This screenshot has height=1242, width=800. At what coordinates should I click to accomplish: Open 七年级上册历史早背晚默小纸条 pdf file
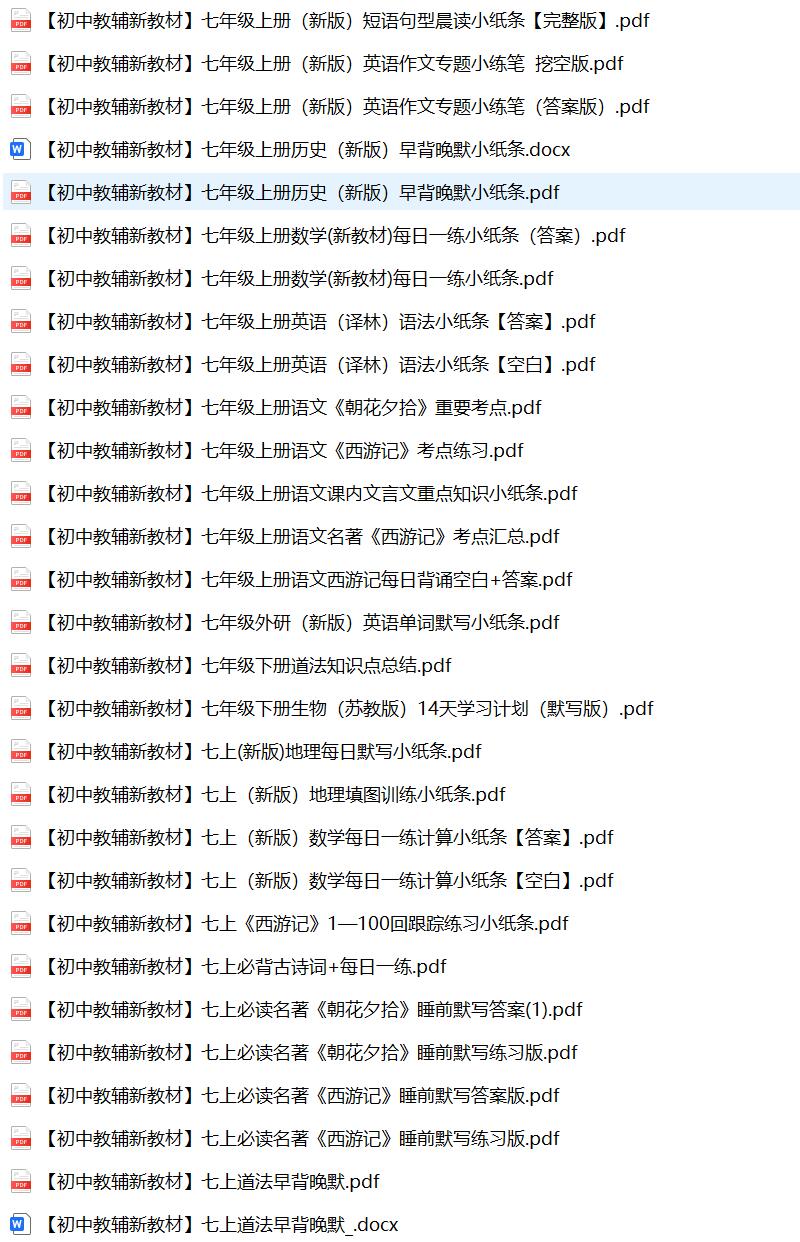[x=300, y=193]
